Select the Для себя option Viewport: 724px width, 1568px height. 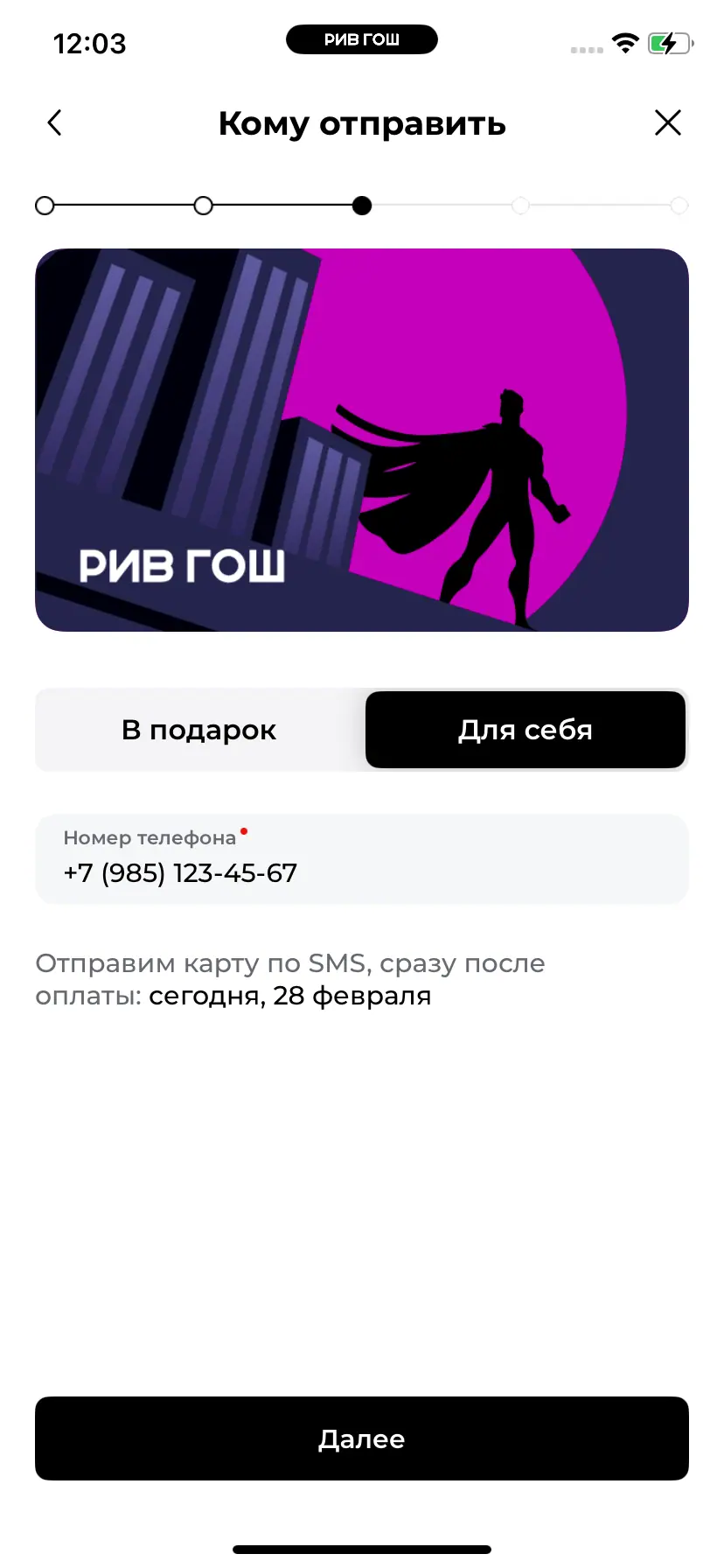coord(525,730)
